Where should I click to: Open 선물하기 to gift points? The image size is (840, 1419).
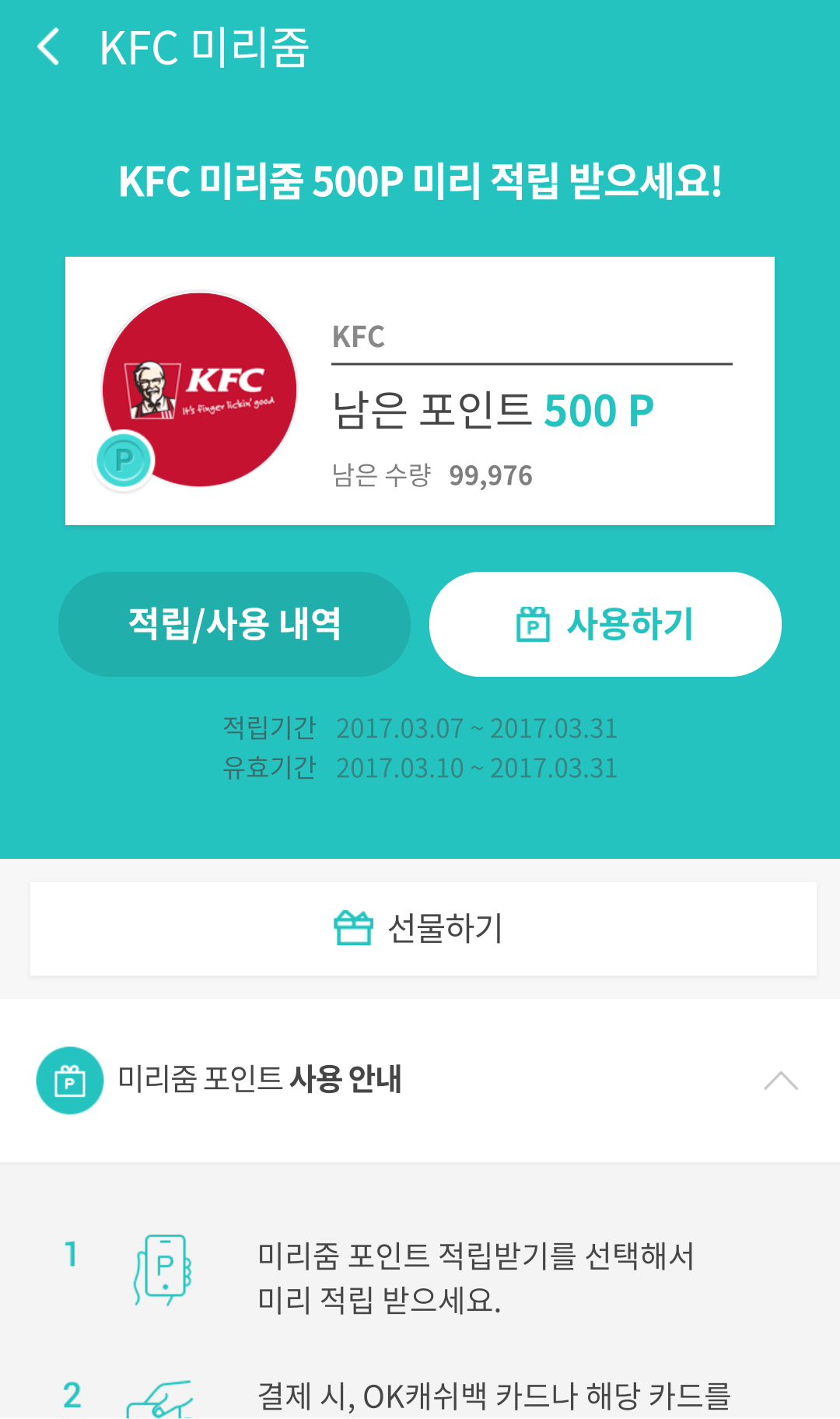422,928
